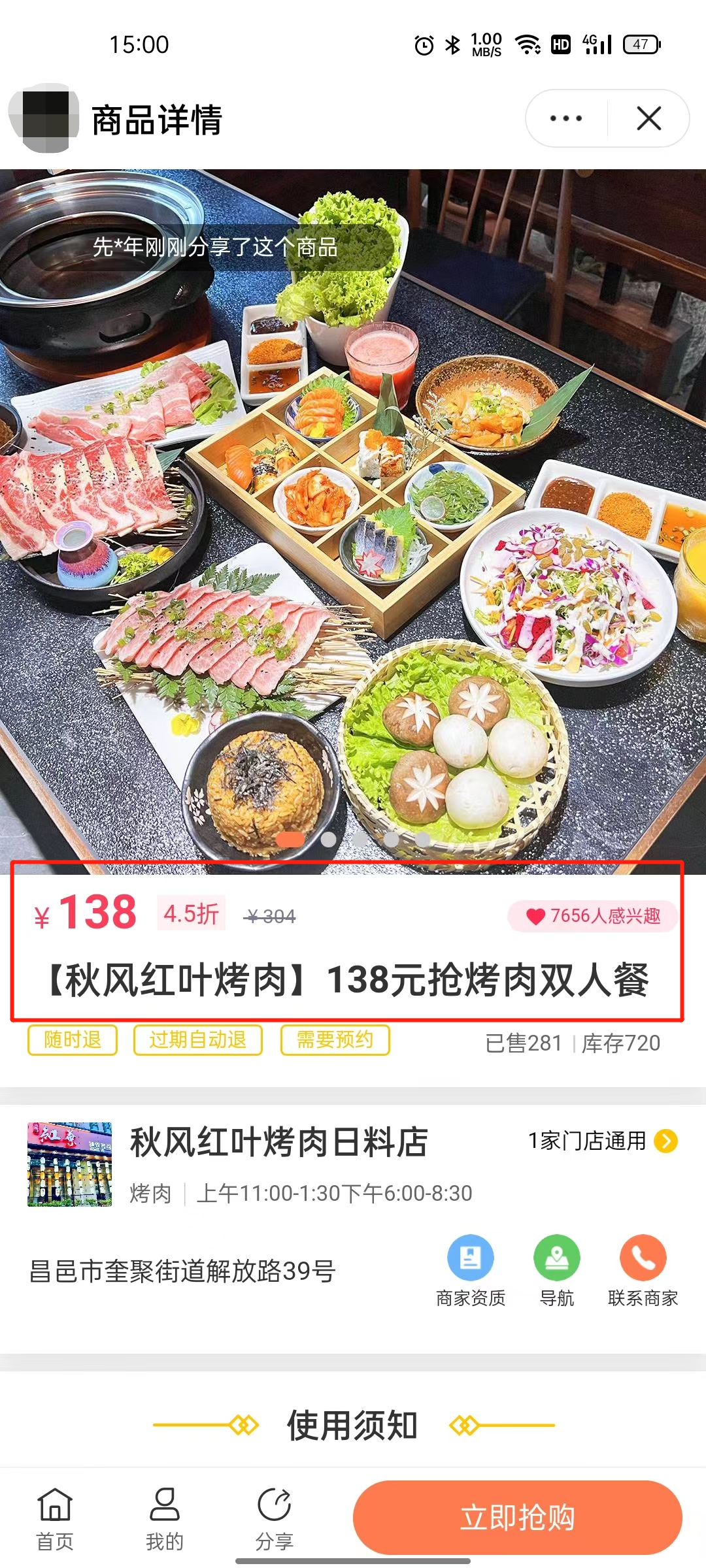Share this product via 分享

click(x=274, y=1518)
